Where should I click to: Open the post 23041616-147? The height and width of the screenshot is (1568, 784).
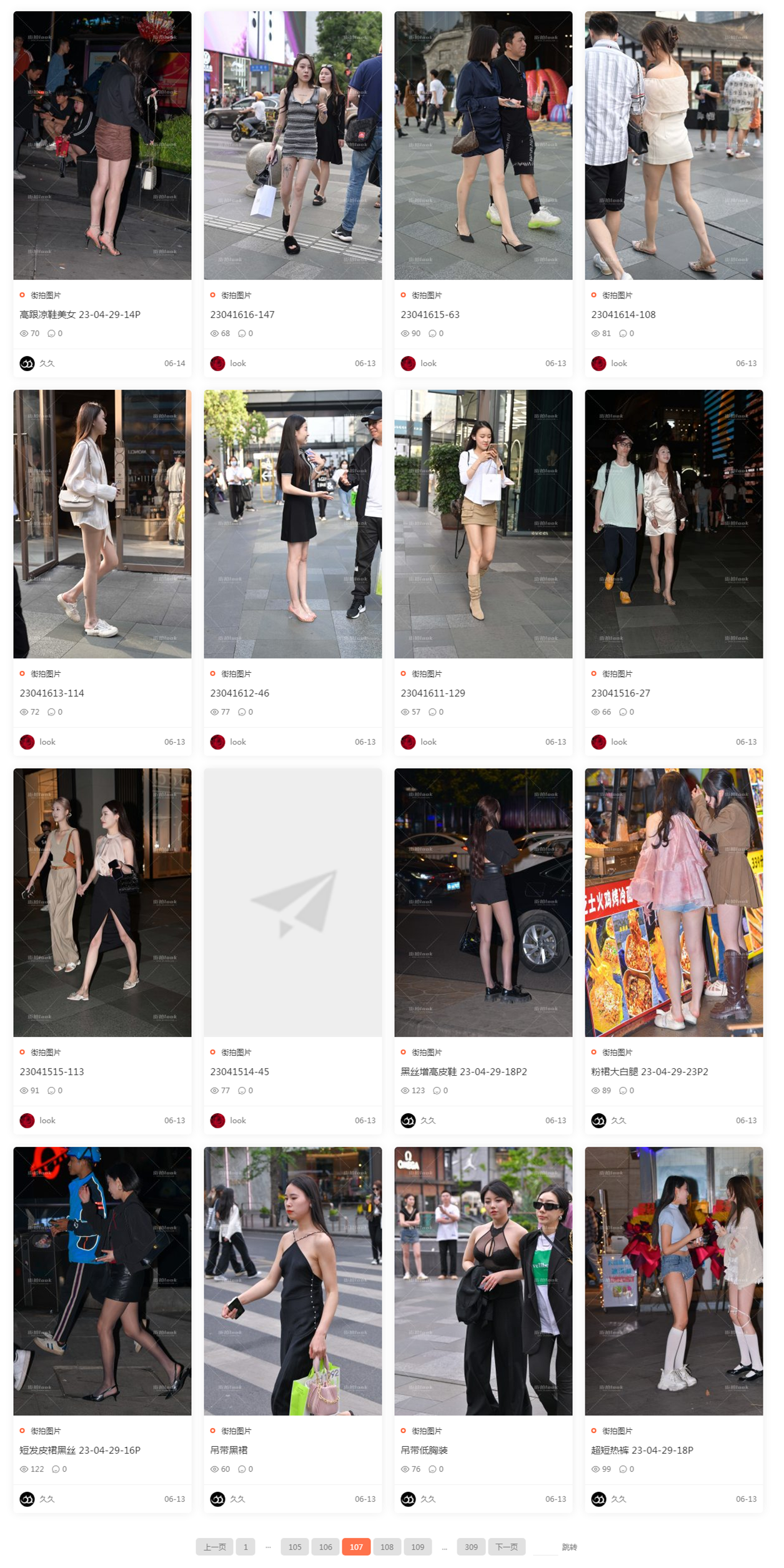[242, 315]
